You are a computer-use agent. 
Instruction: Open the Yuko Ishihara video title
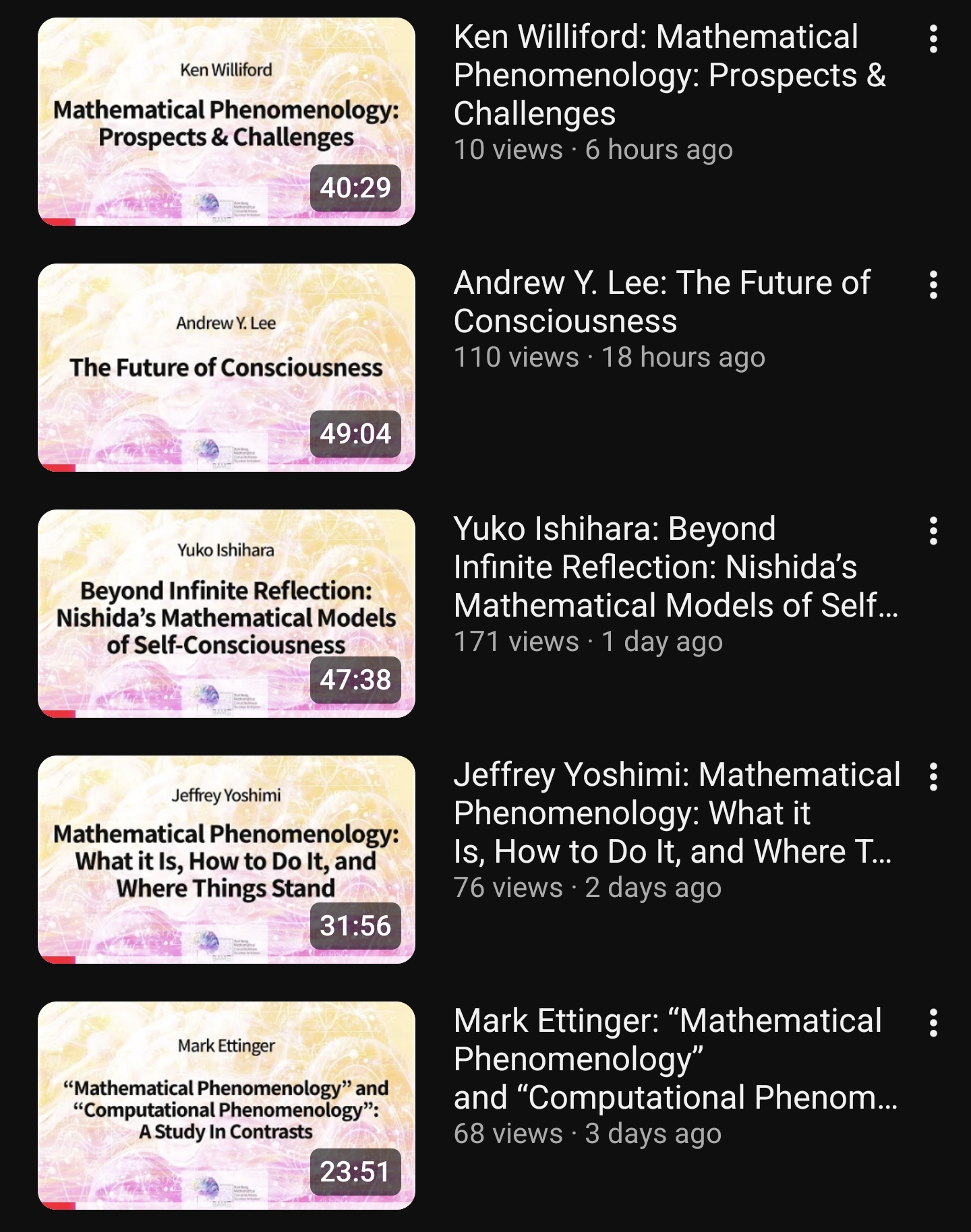point(674,567)
